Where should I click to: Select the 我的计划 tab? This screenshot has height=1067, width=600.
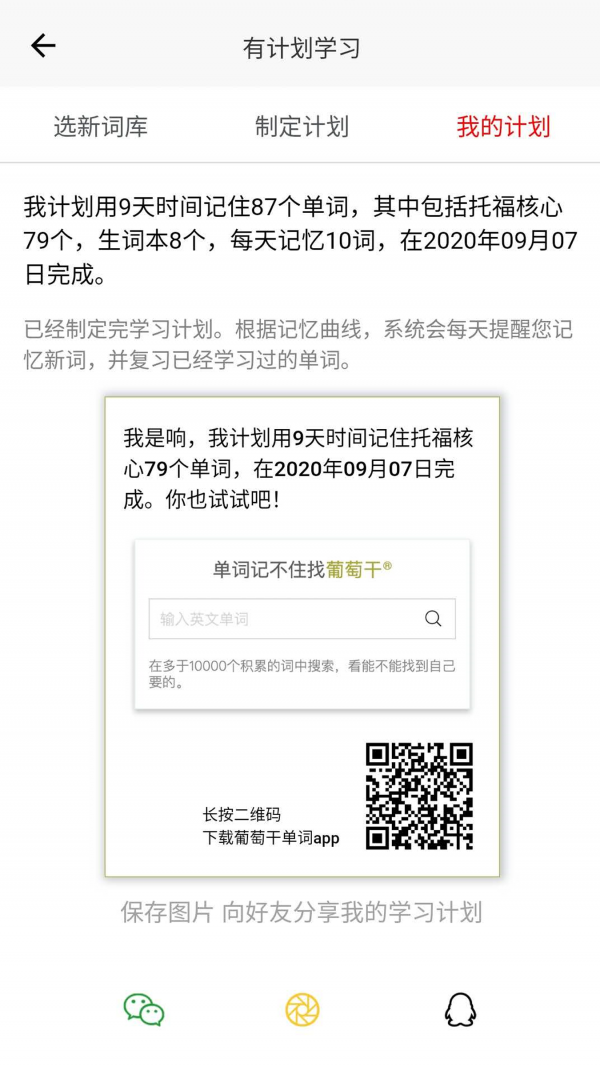(503, 127)
